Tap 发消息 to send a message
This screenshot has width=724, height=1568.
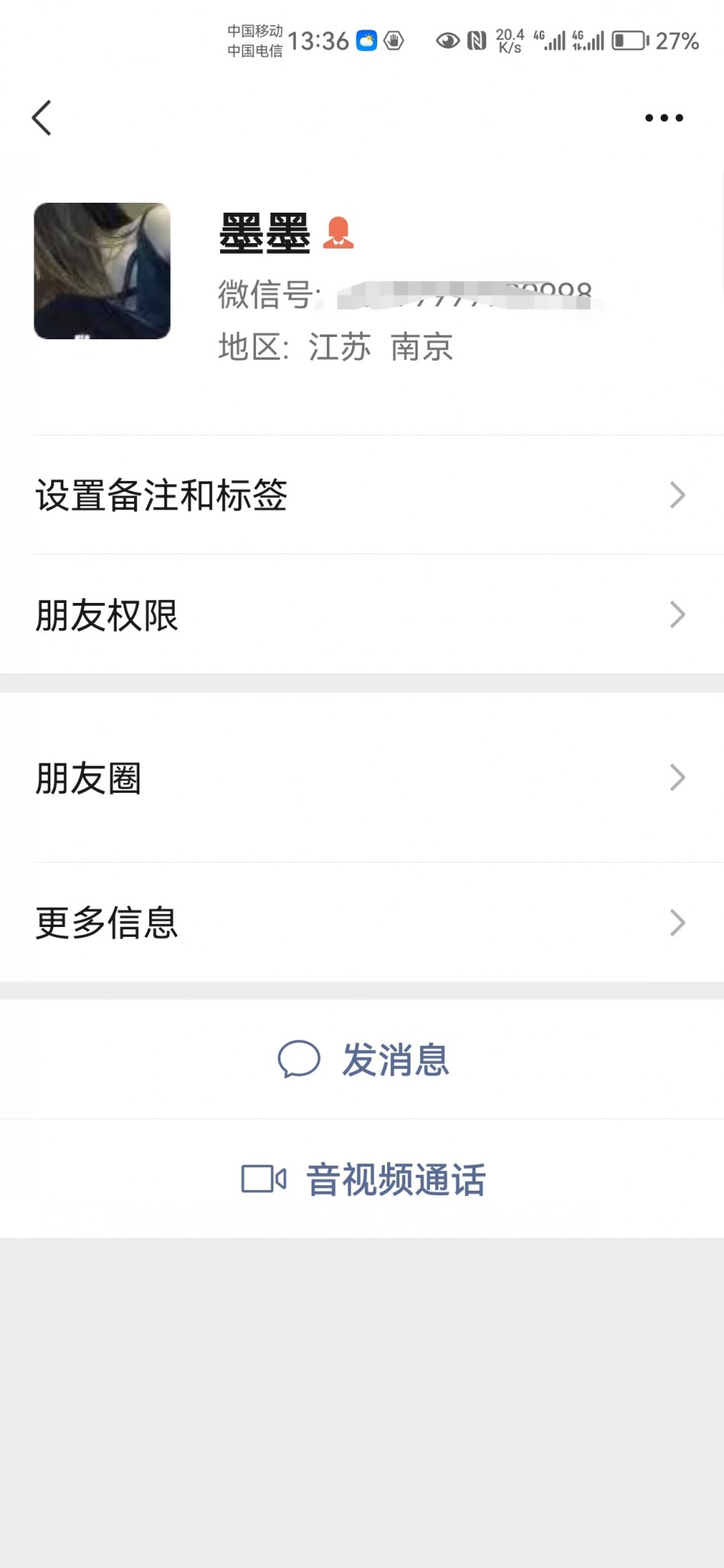click(x=364, y=1060)
